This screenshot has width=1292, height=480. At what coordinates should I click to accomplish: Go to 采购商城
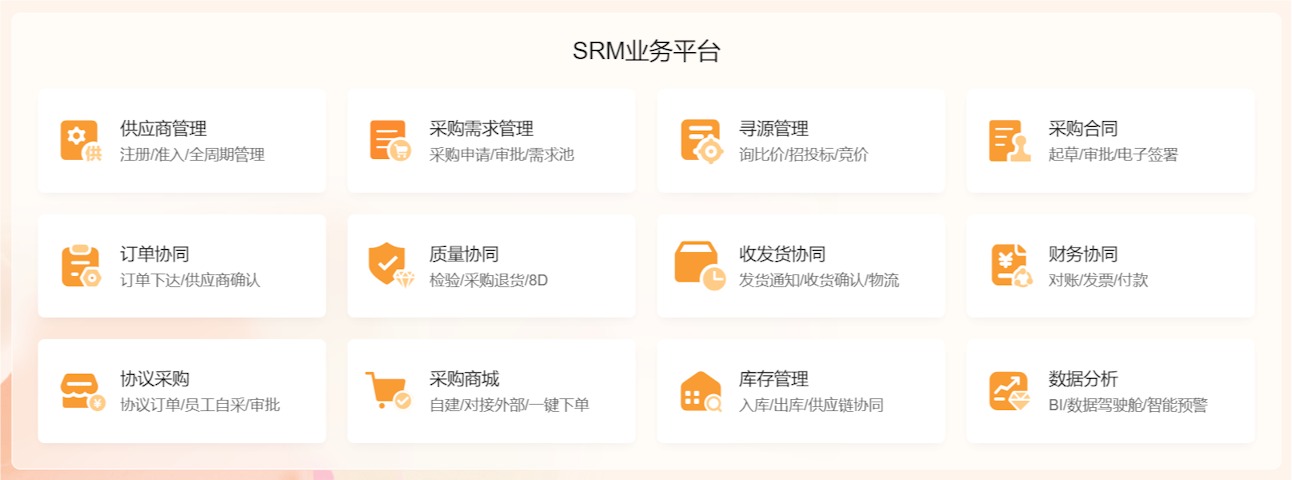(491, 391)
